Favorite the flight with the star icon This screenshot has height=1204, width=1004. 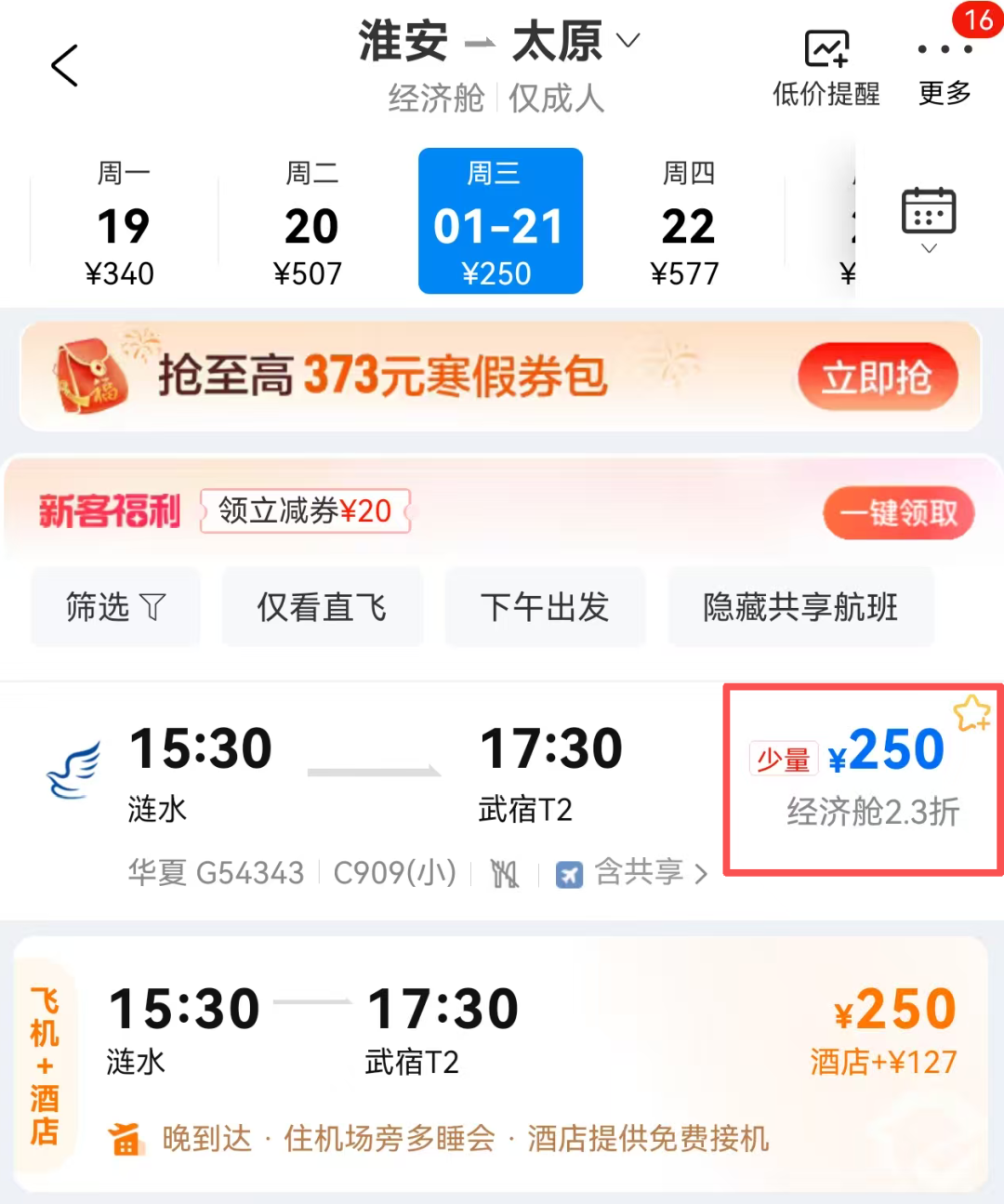coord(971,714)
